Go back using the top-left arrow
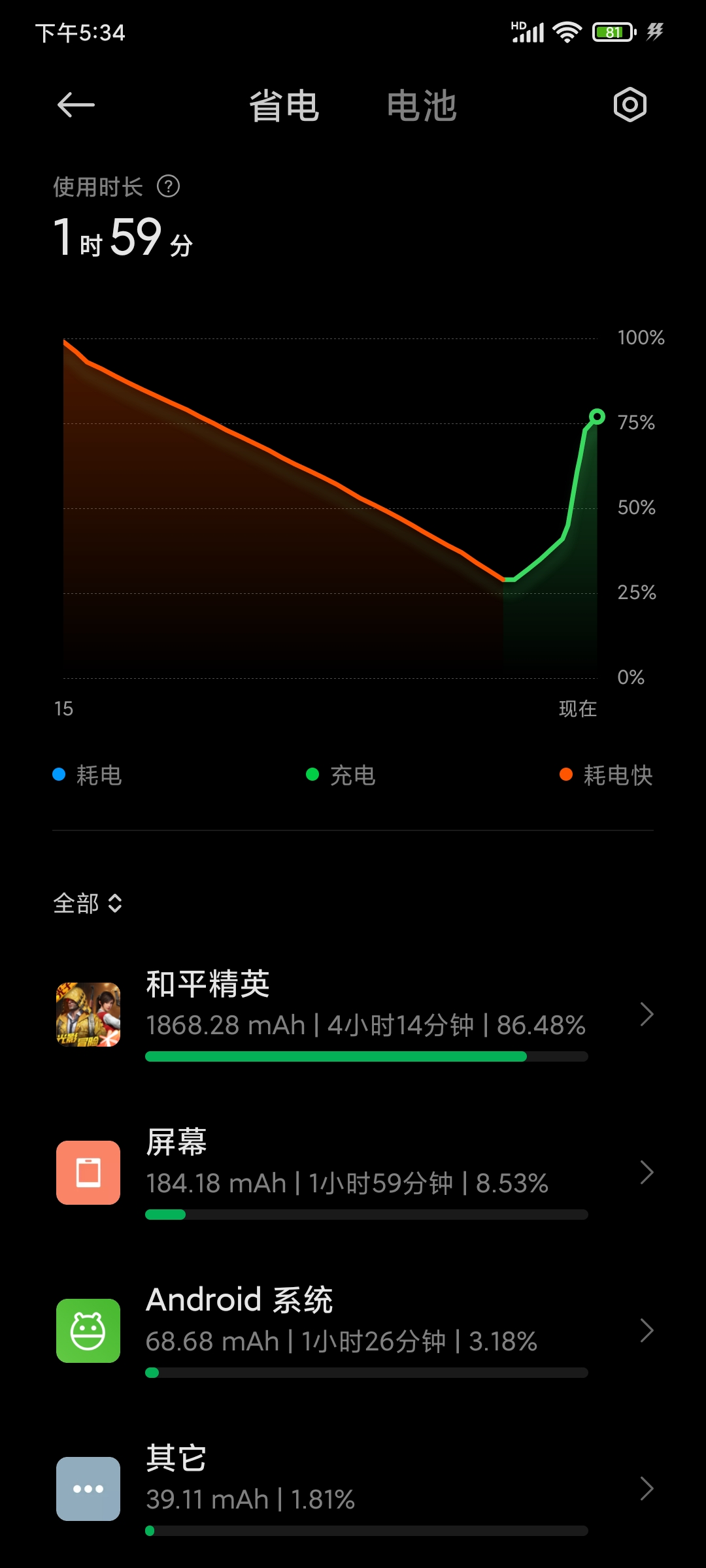 76,105
